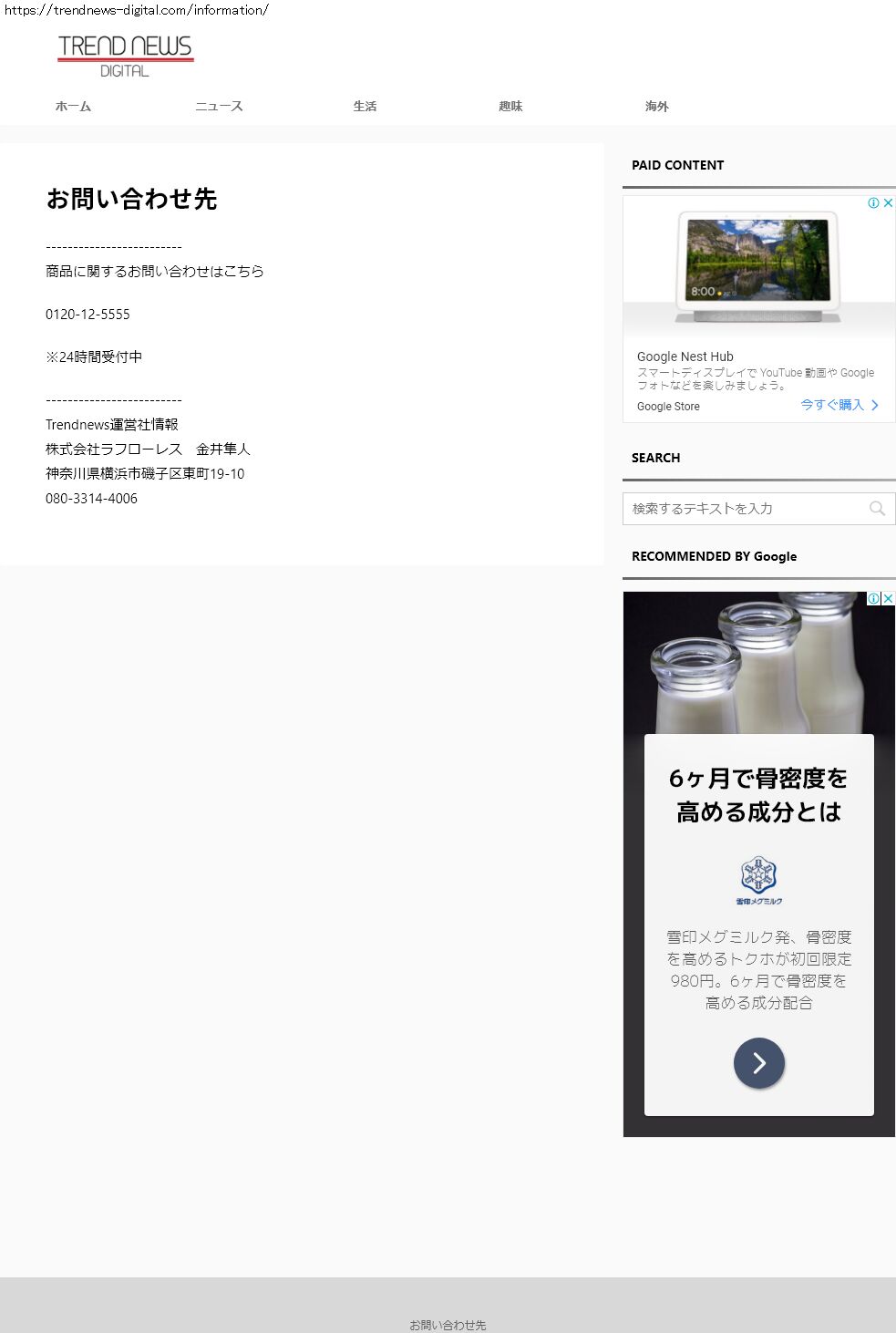Switch to the 生活 category
This screenshot has height=1333, width=896.
pyautogui.click(x=365, y=107)
